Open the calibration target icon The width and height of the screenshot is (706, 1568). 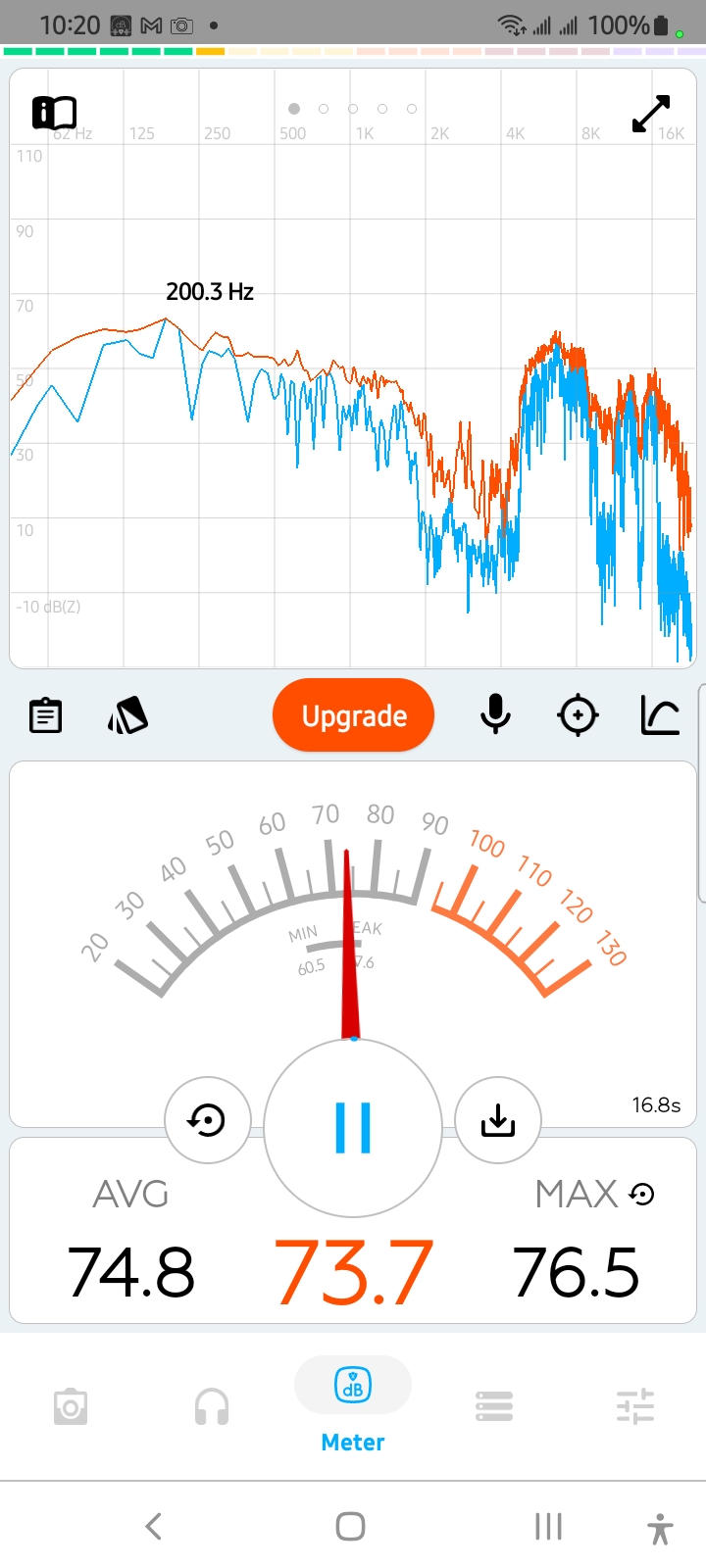click(x=578, y=715)
